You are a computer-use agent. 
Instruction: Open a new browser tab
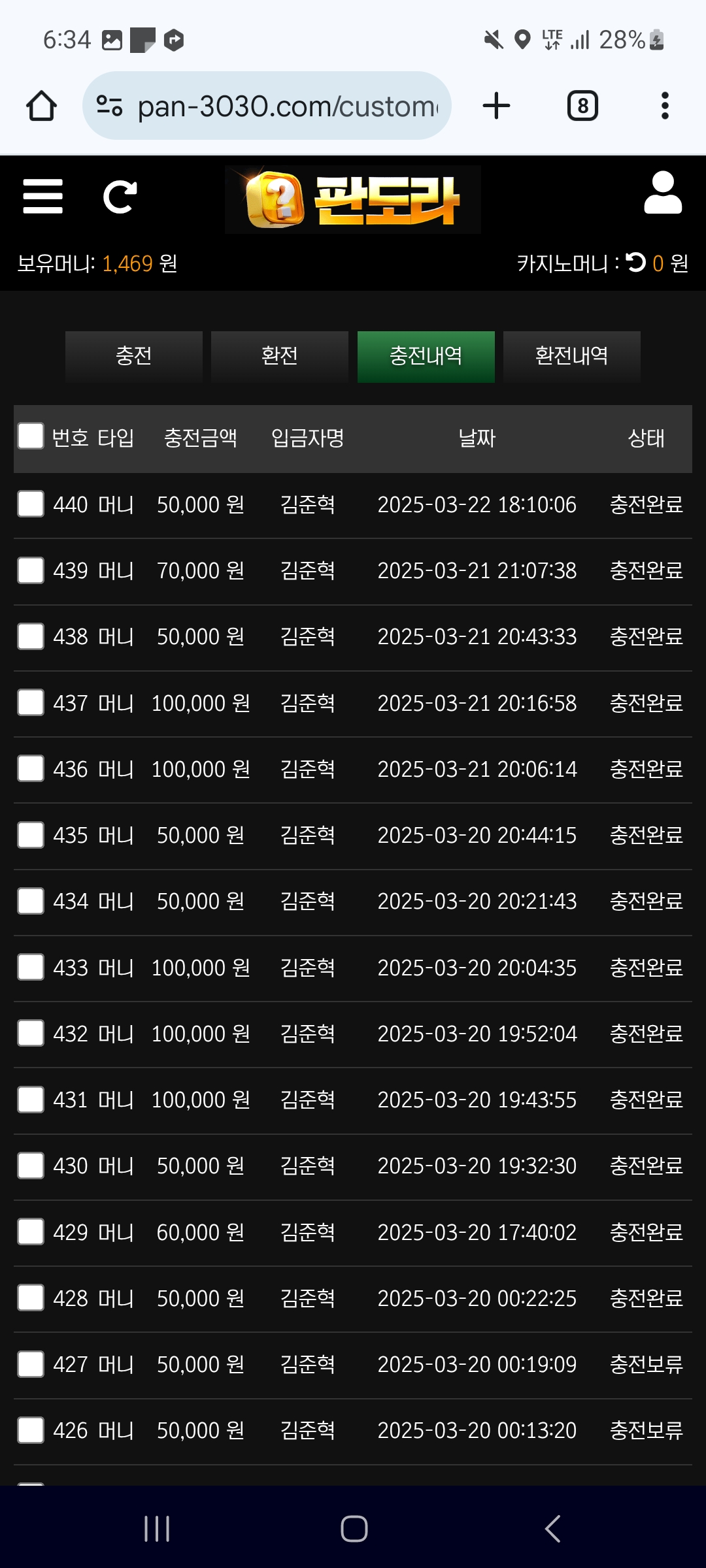(496, 106)
